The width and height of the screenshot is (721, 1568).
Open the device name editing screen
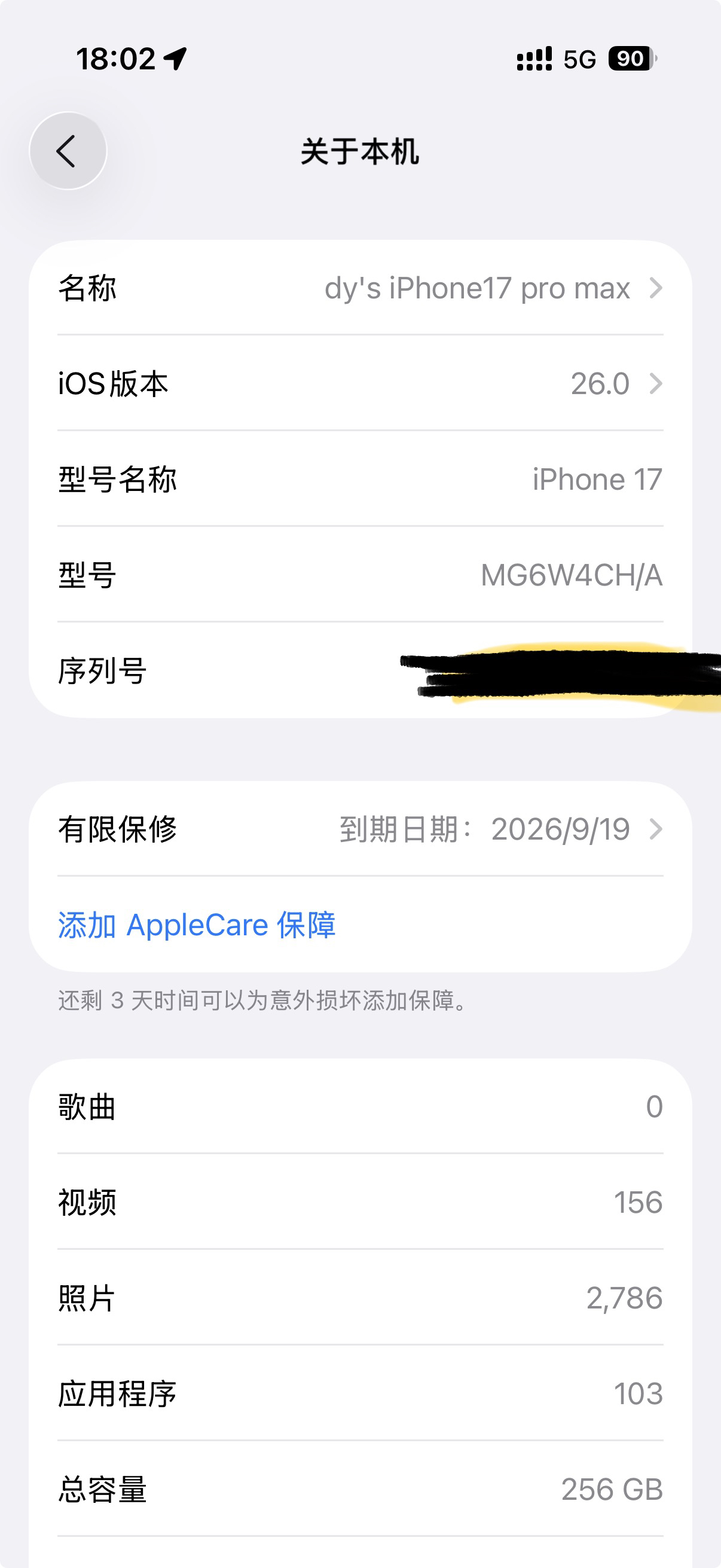tap(360, 288)
